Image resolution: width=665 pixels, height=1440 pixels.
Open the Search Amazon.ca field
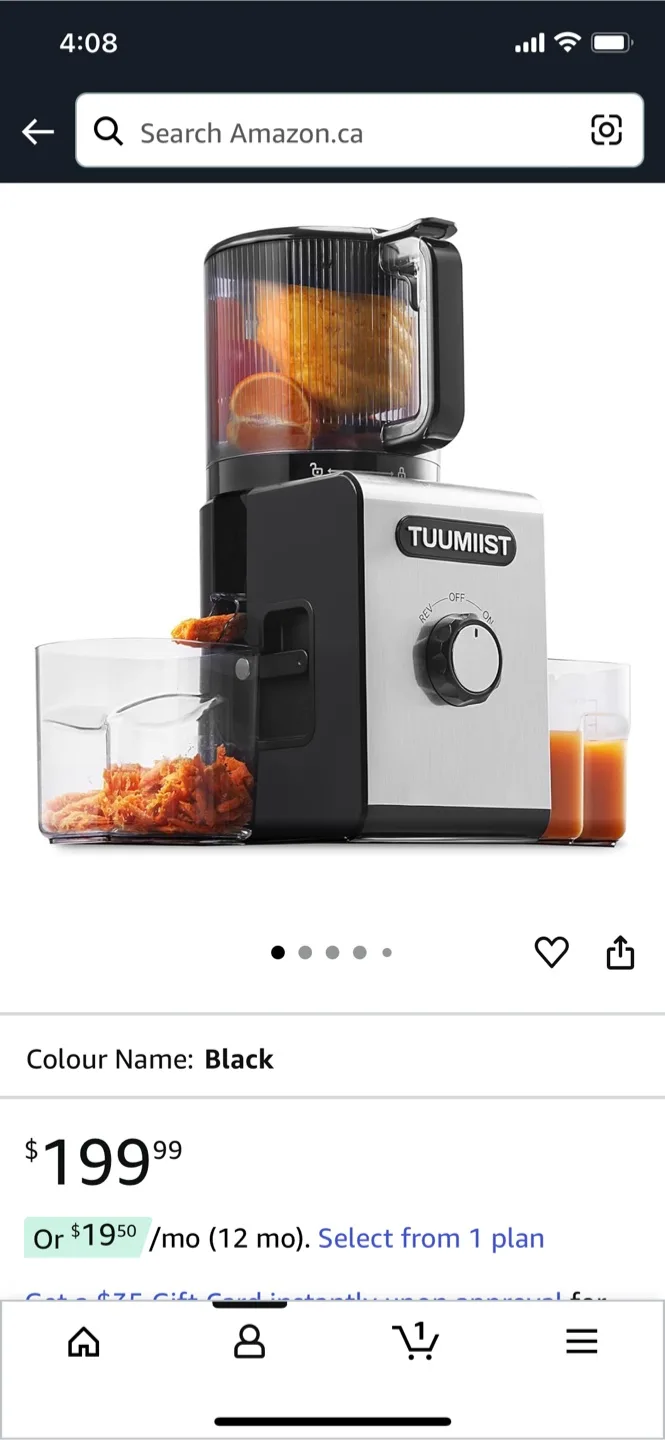(340, 133)
